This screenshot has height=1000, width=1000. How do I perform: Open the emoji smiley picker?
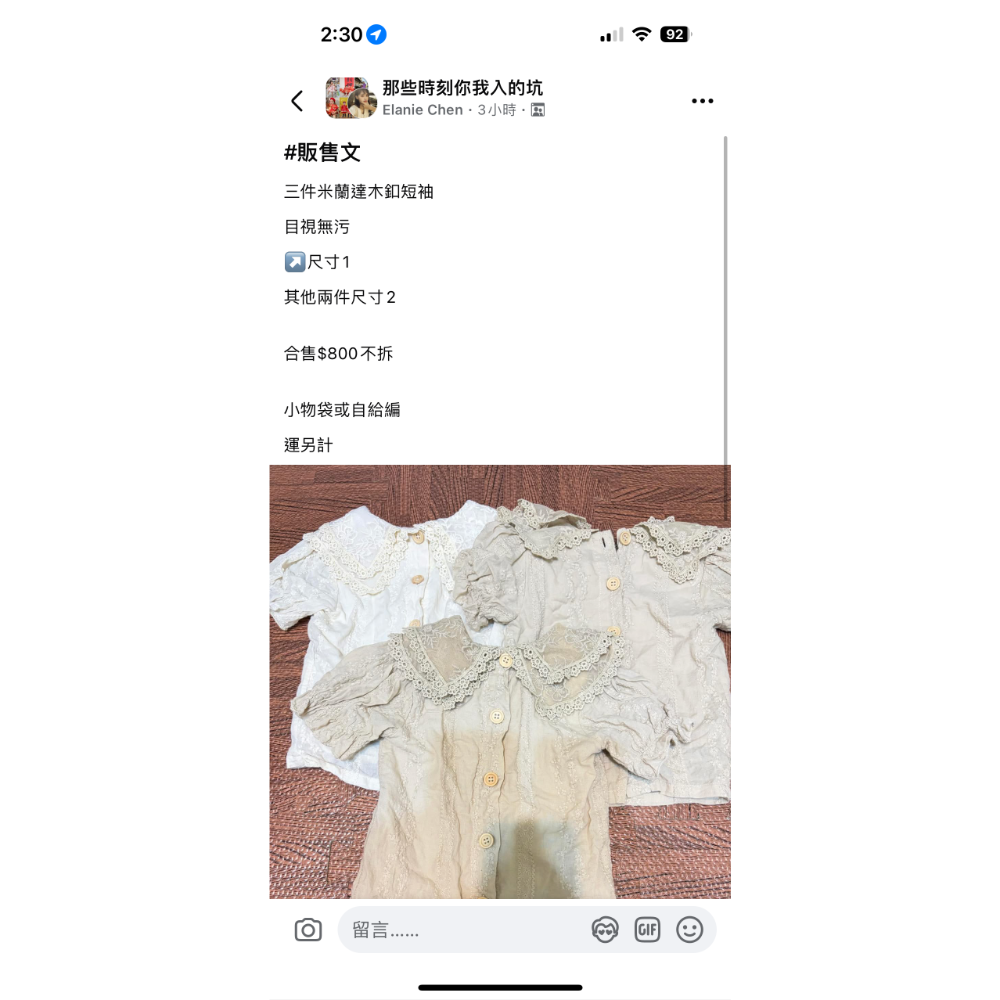click(690, 930)
